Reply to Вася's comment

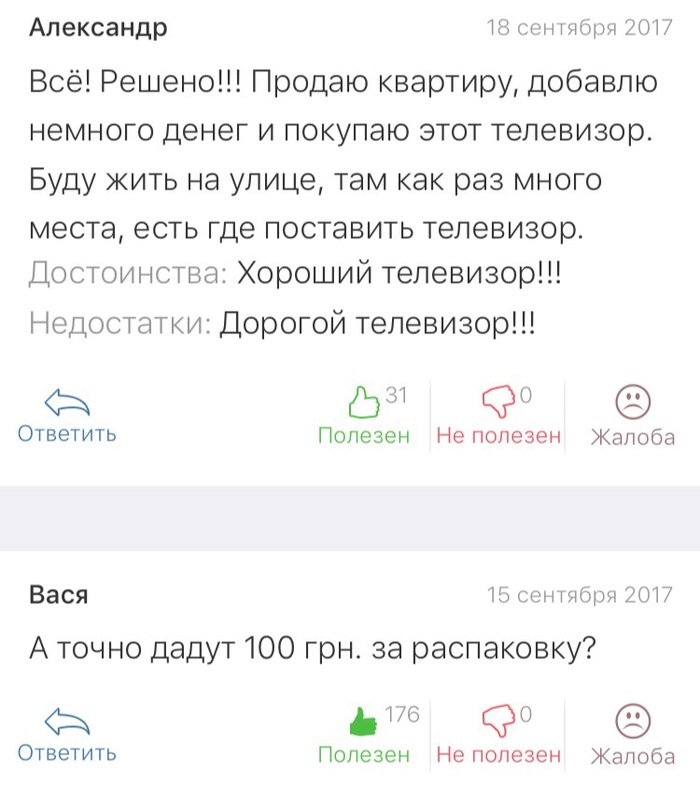pyautogui.click(x=67, y=733)
